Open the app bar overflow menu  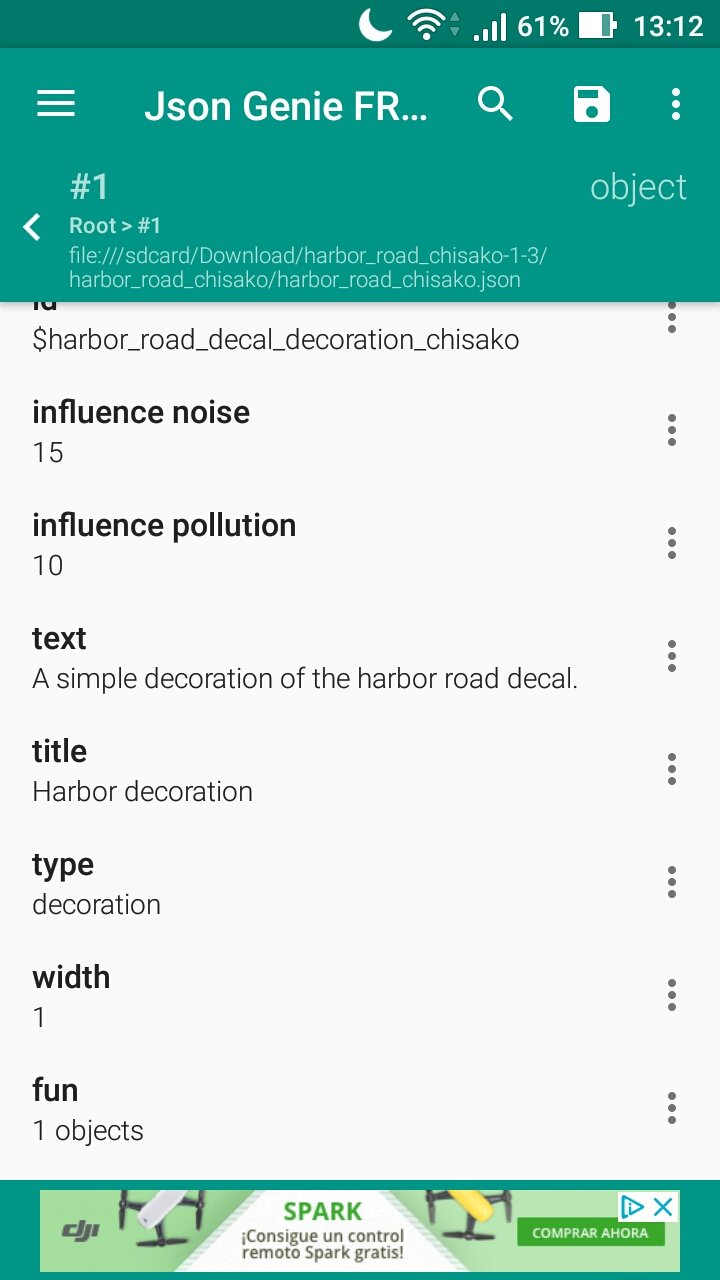pyautogui.click(x=676, y=104)
